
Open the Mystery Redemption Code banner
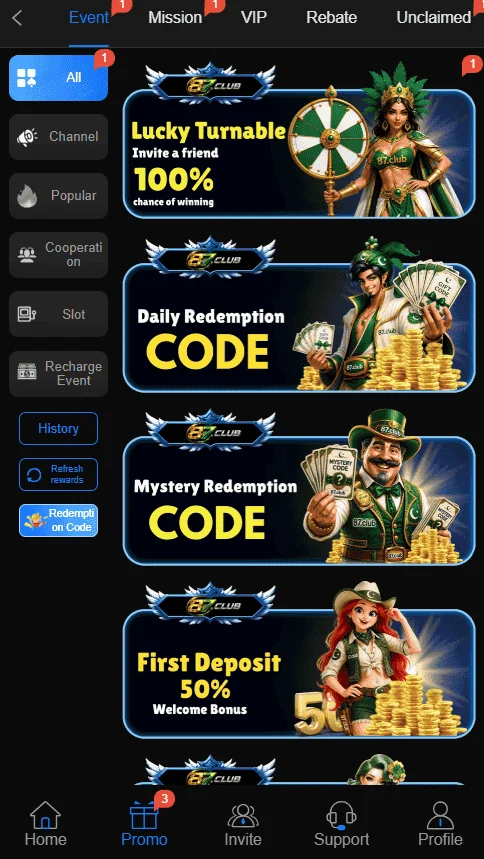[299, 488]
